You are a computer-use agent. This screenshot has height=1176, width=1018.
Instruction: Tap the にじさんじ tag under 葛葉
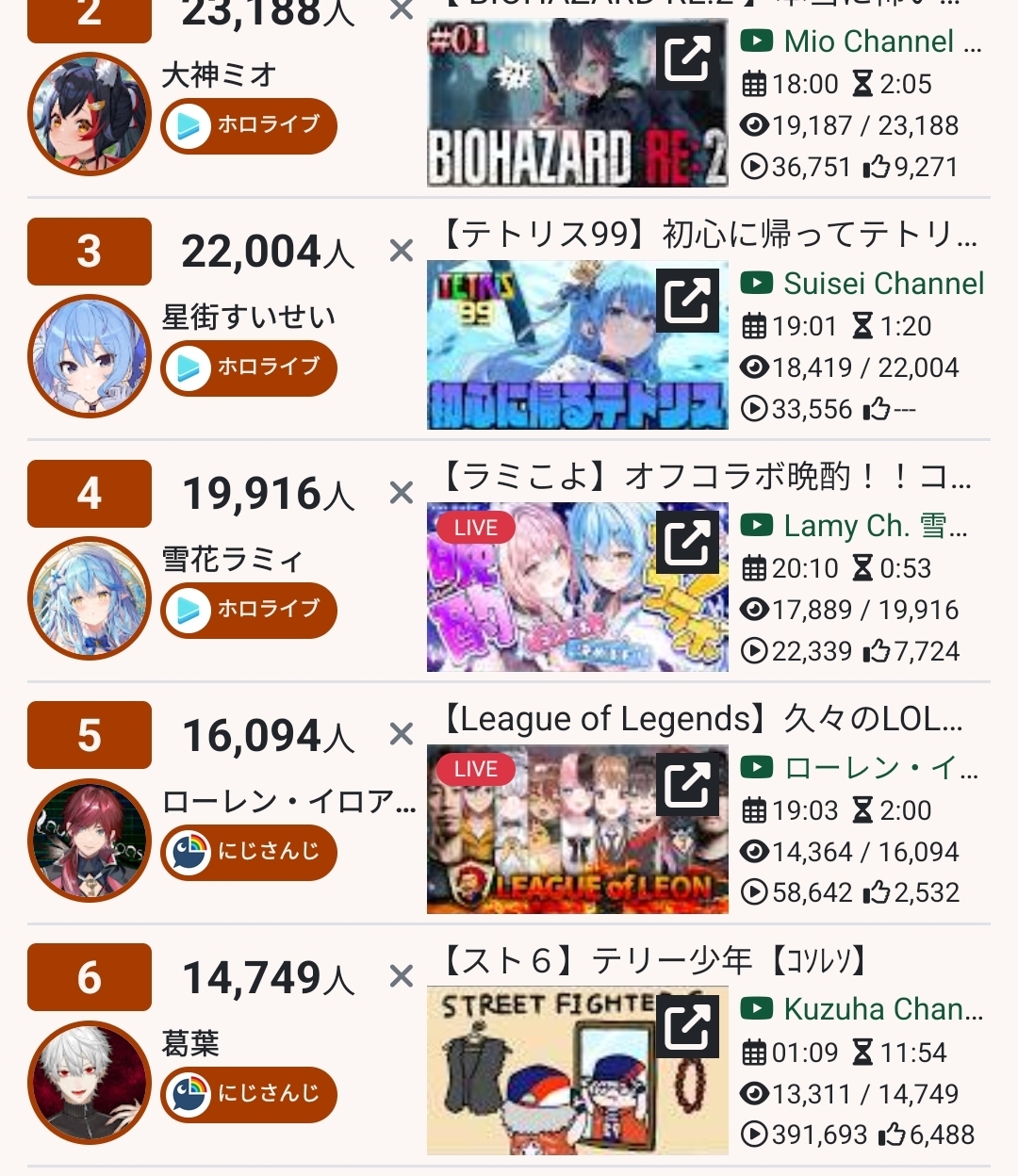[249, 1094]
